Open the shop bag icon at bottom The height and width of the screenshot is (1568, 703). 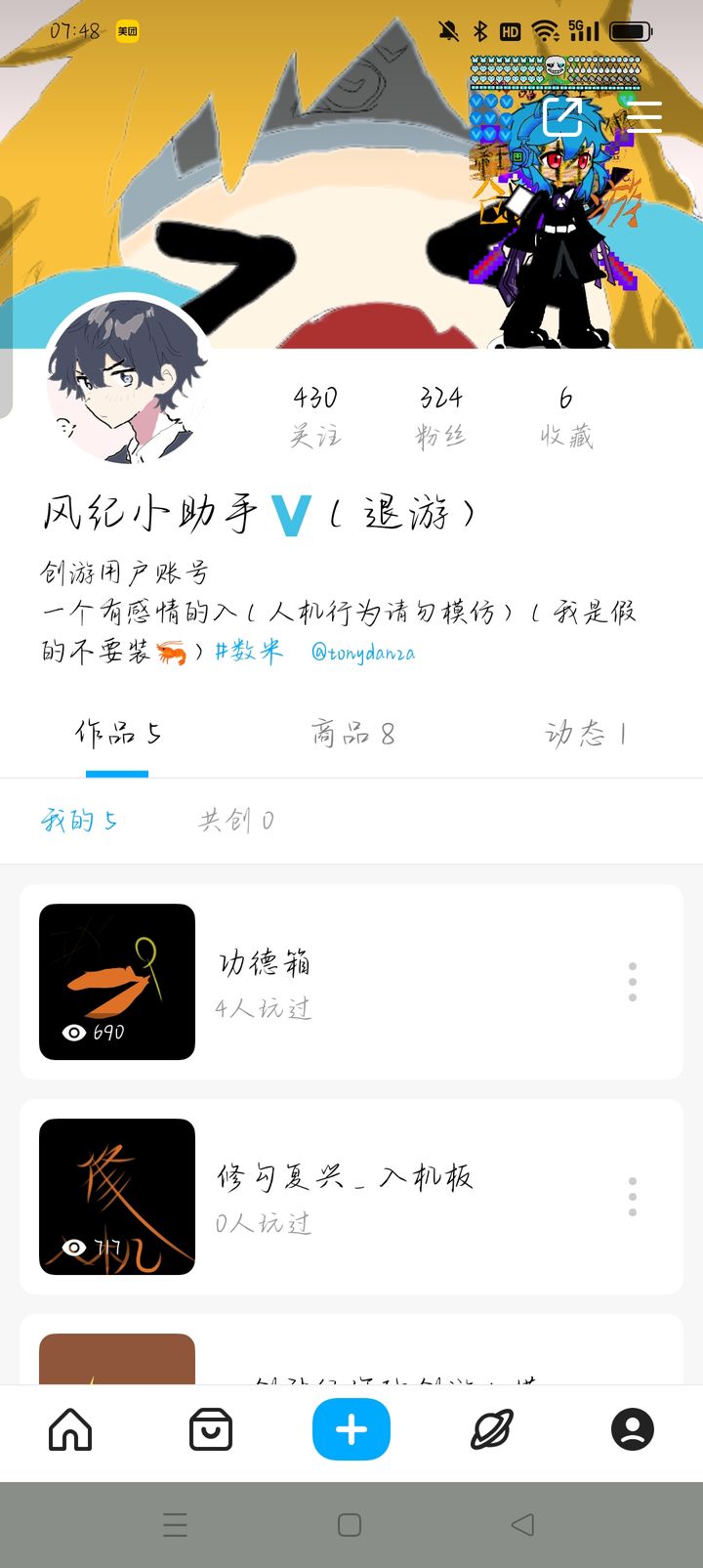pos(211,1428)
